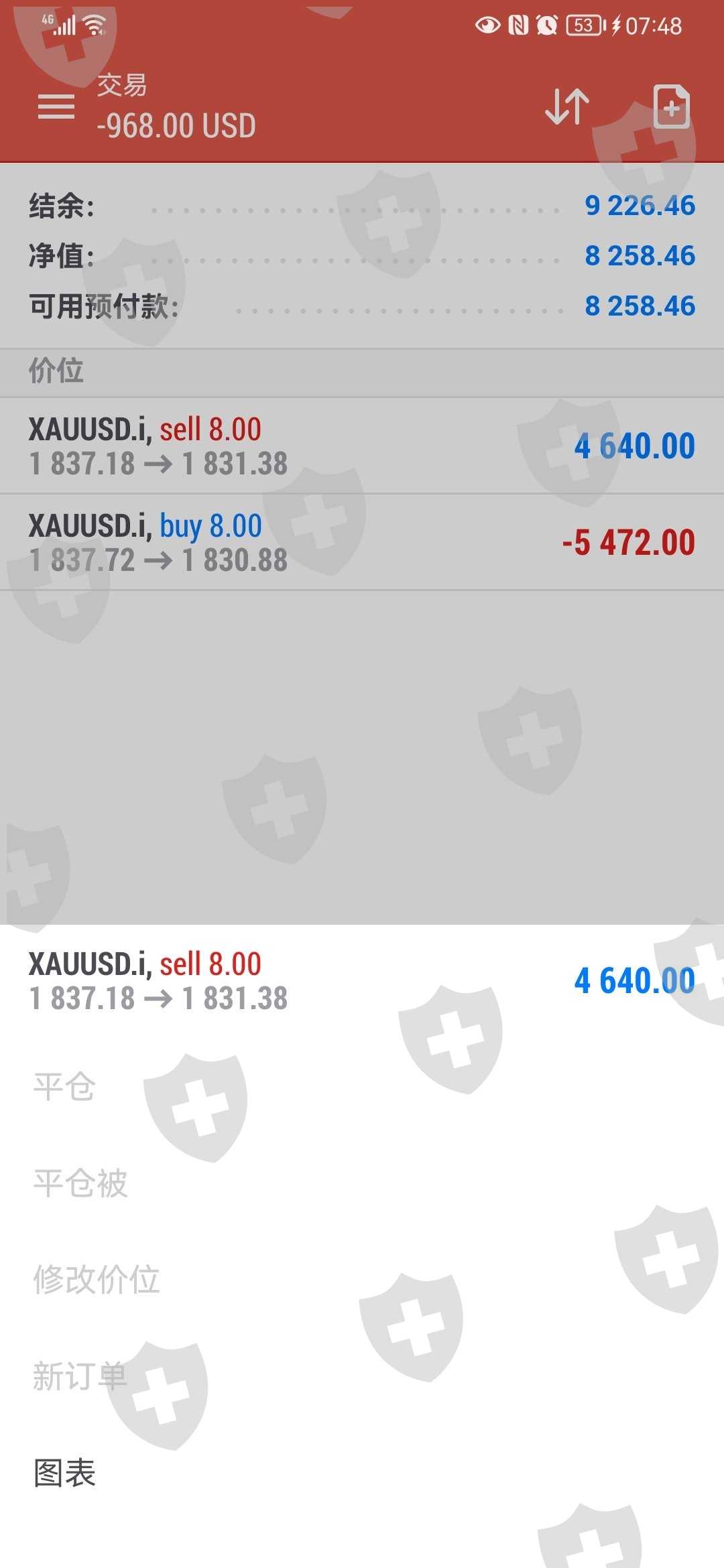Tap the sort arrows icon
724x1568 pixels.
[567, 107]
